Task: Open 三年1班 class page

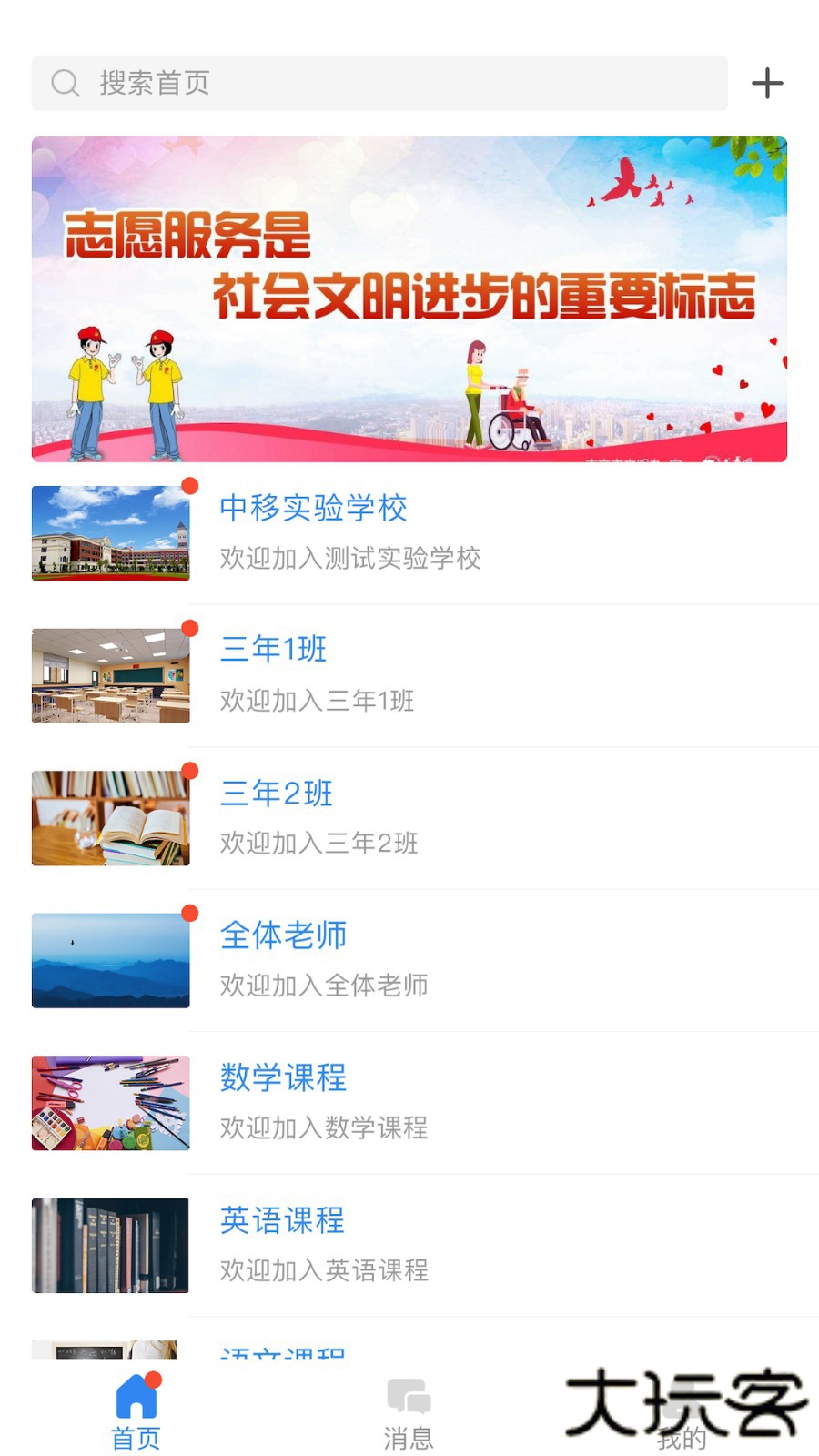Action: click(x=274, y=649)
